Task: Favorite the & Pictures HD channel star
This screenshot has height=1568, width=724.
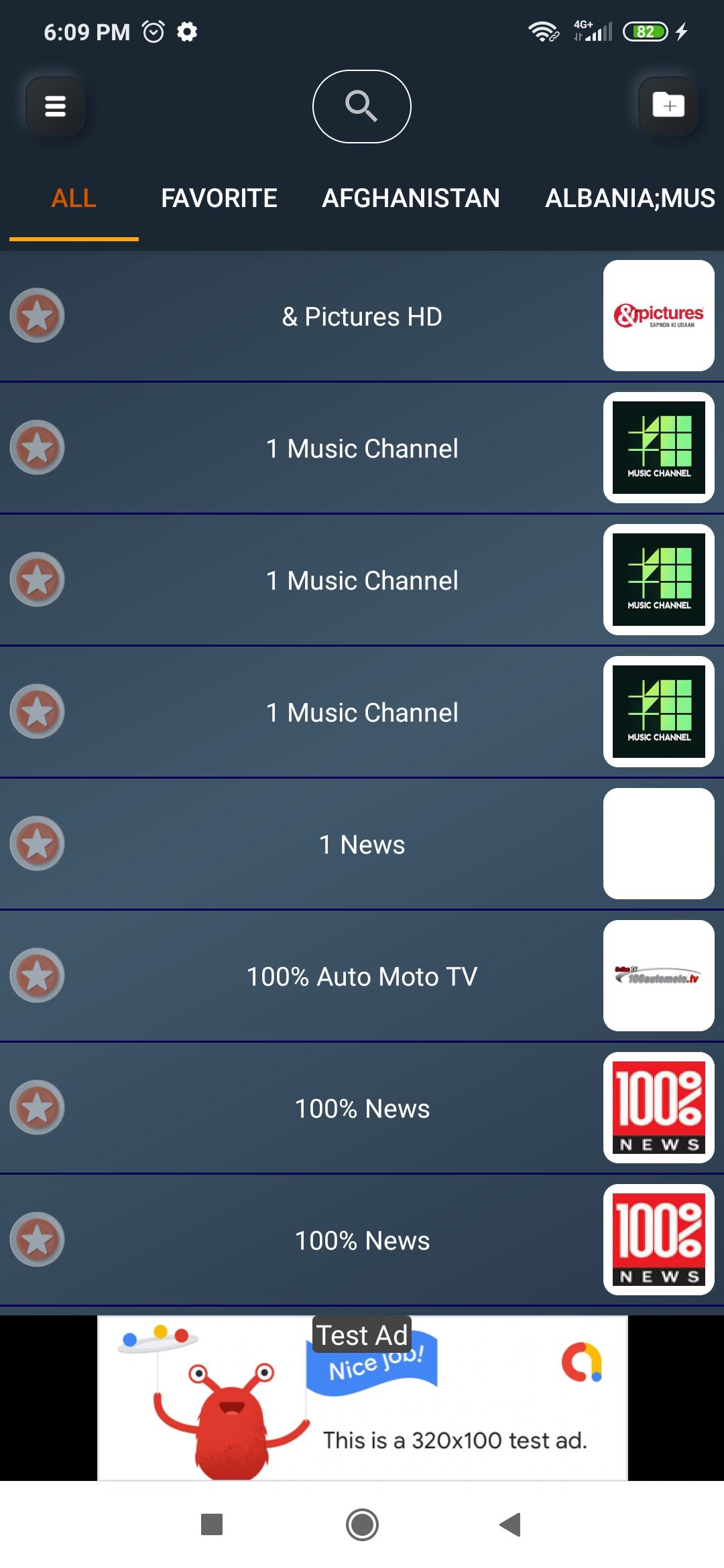Action: 37,316
